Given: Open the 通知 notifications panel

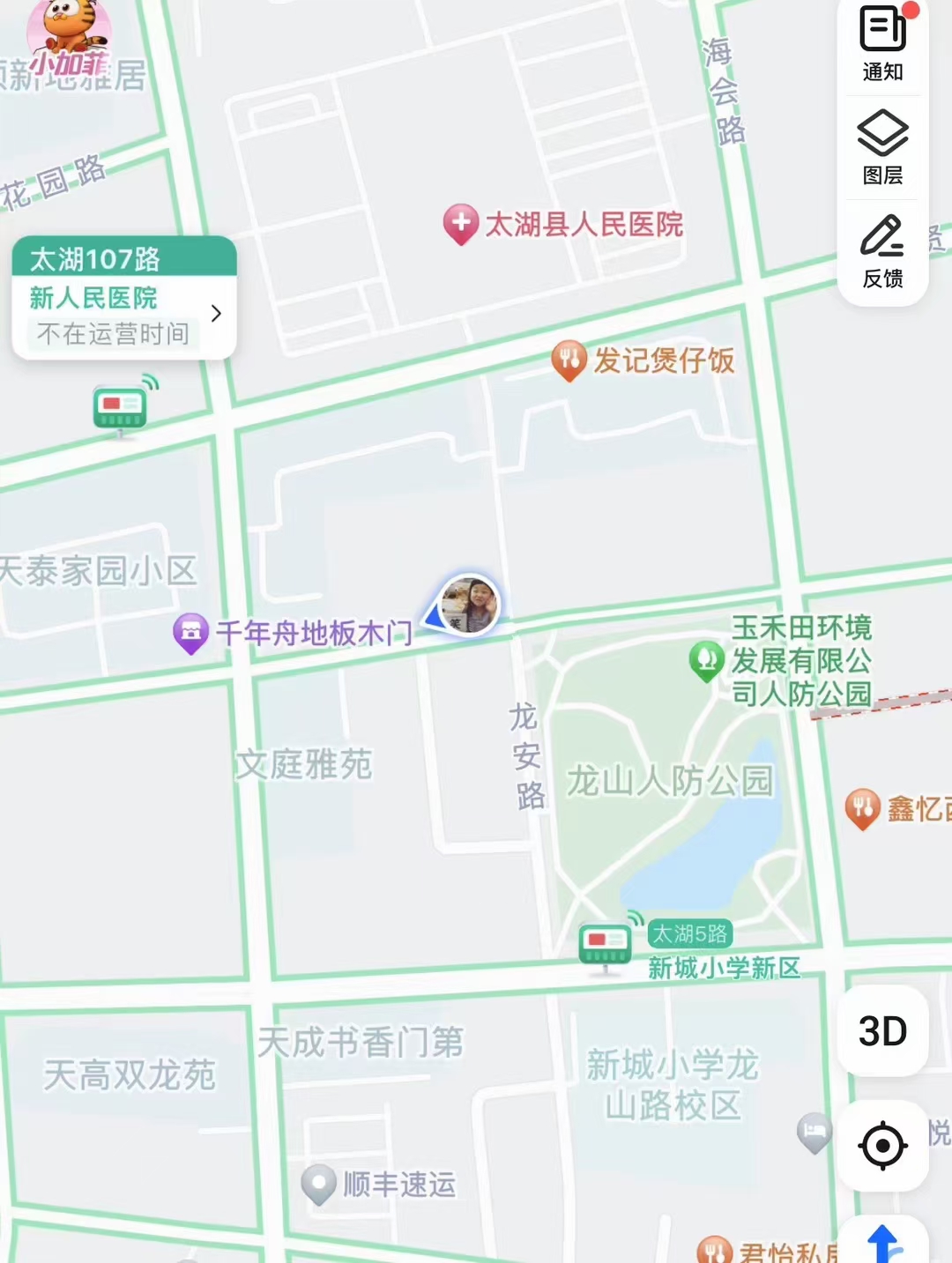Looking at the screenshot, I should (882, 44).
